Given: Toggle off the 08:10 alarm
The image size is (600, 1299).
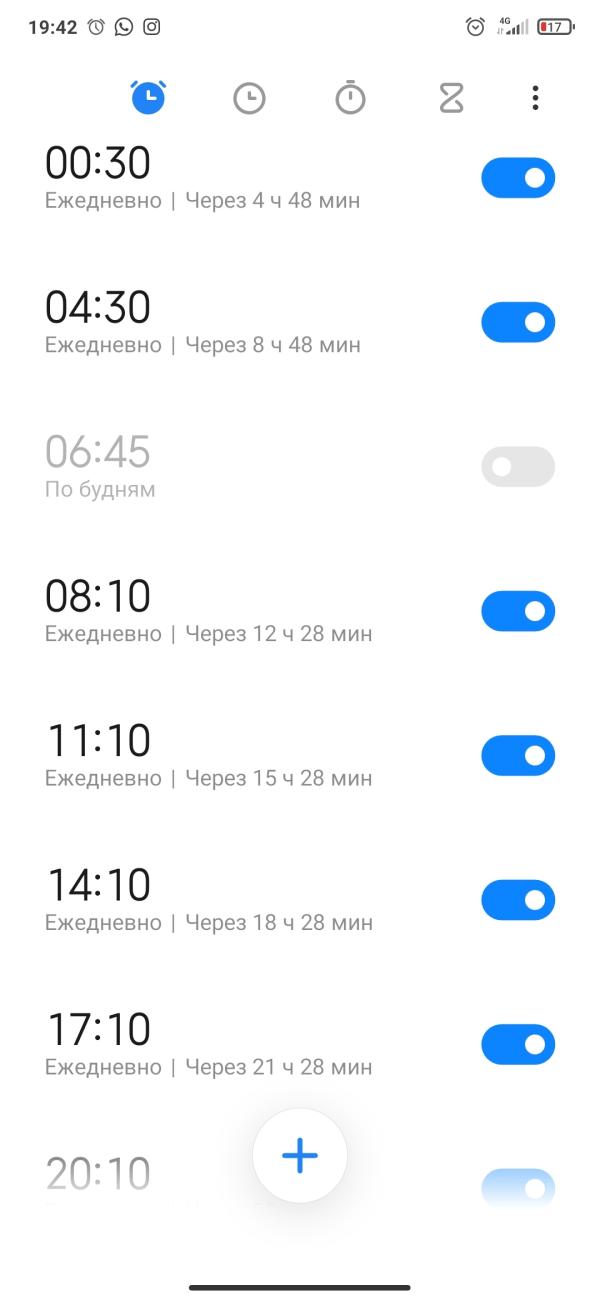Looking at the screenshot, I should pos(518,611).
